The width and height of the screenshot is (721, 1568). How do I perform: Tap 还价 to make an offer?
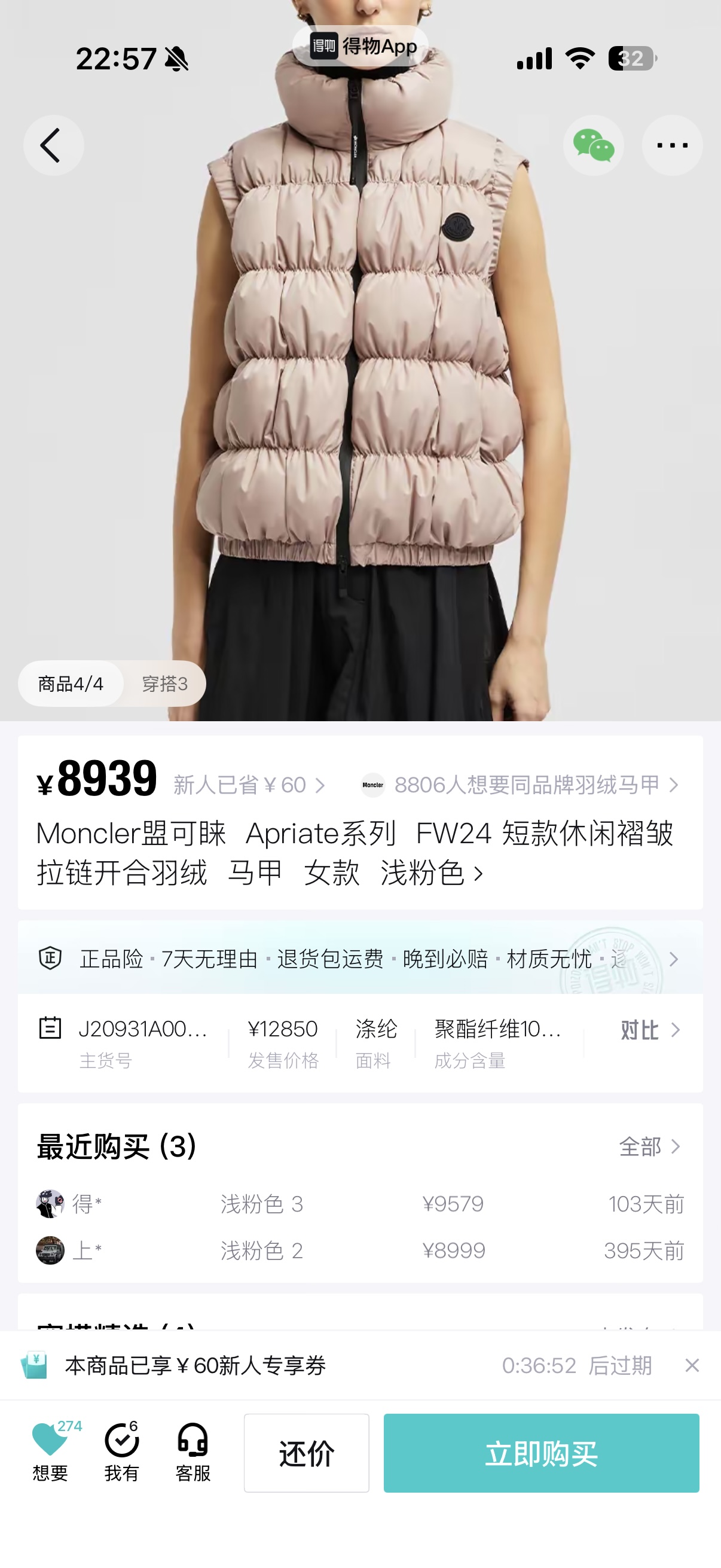(x=307, y=1453)
